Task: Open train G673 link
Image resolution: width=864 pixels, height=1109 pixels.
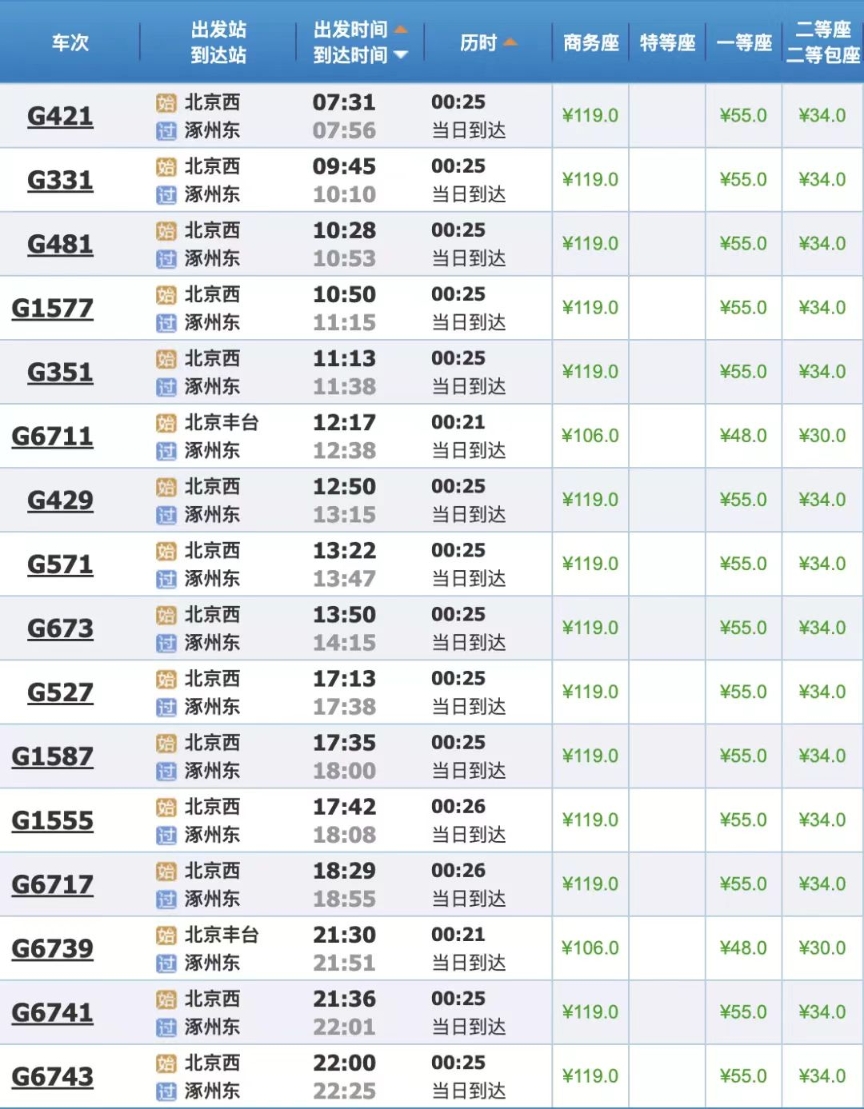Action: [60, 628]
